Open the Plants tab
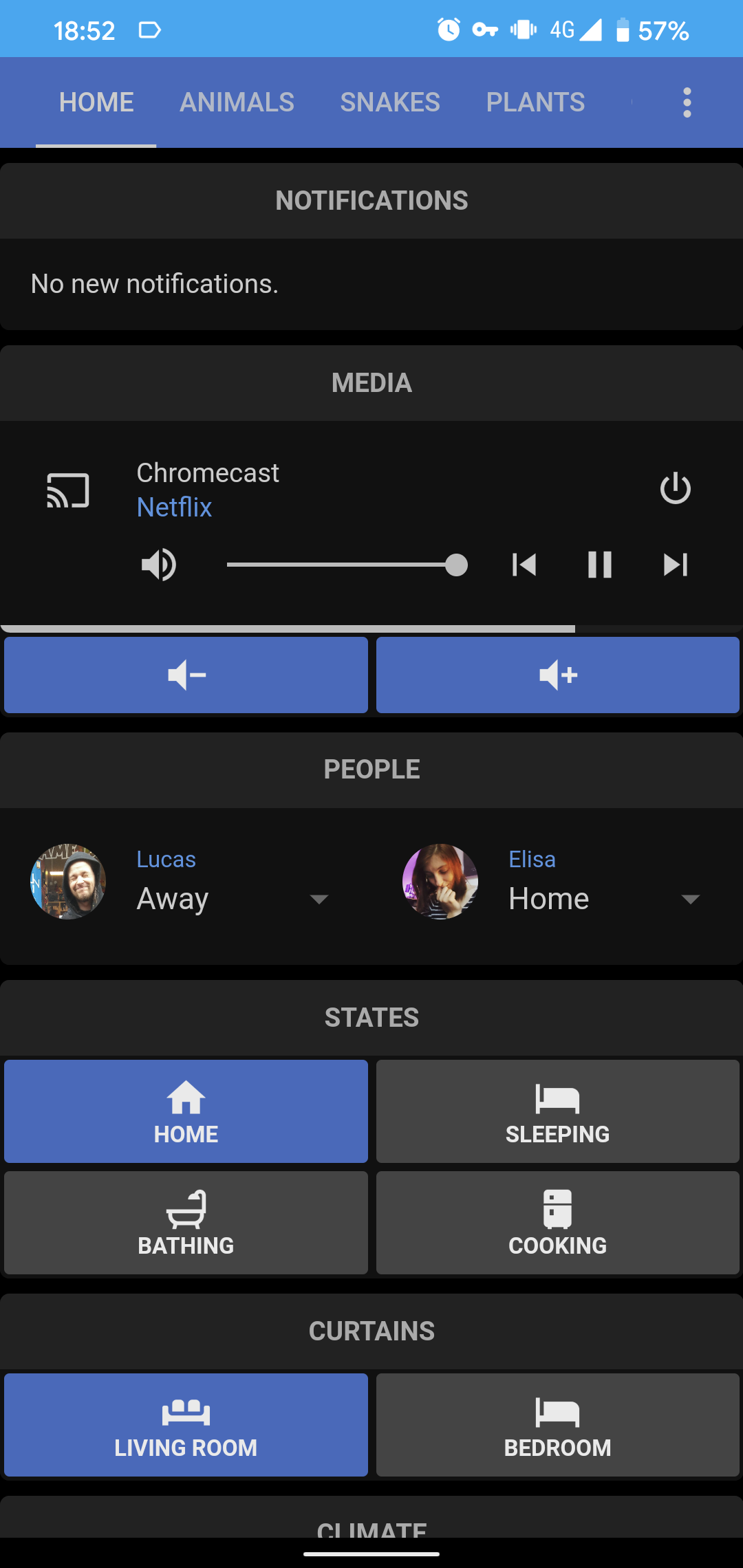The image size is (743, 1568). click(x=535, y=102)
